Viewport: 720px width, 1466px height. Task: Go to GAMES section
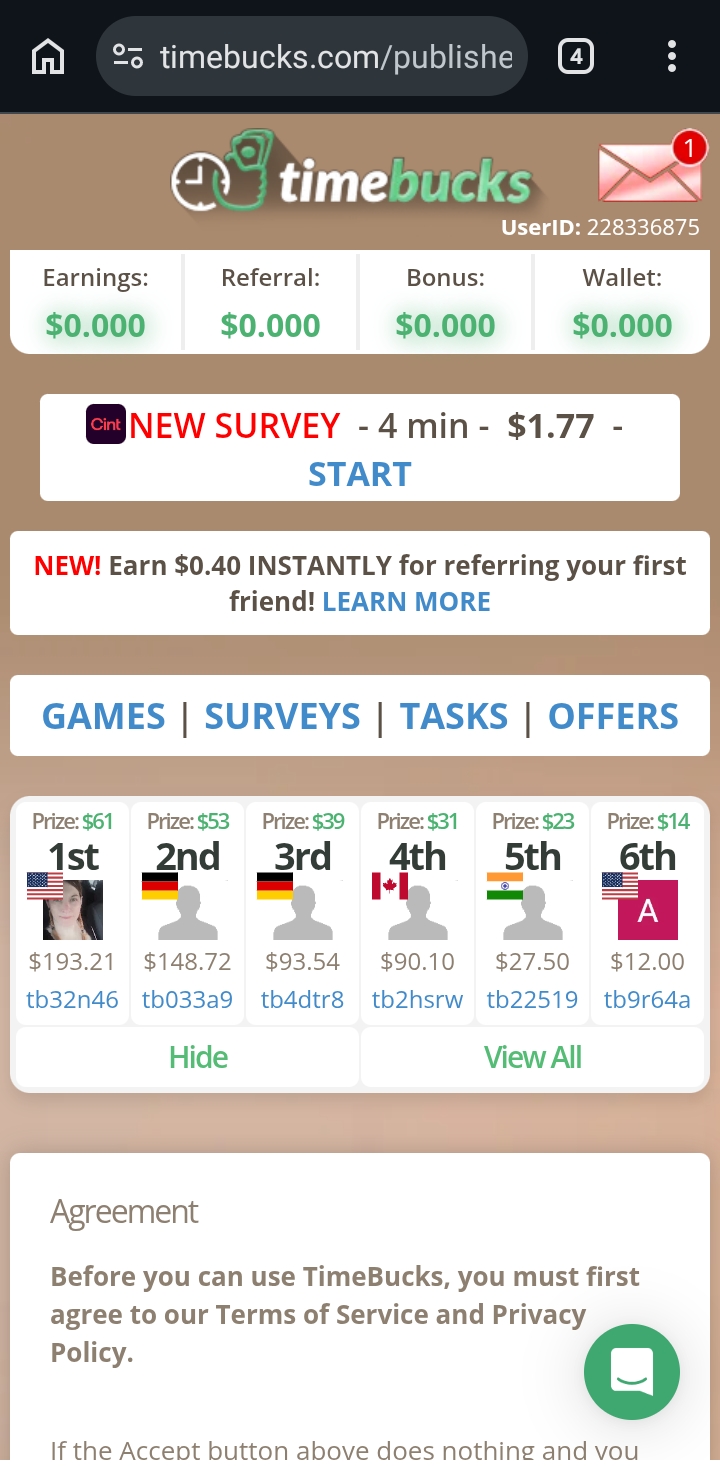pyautogui.click(x=104, y=716)
